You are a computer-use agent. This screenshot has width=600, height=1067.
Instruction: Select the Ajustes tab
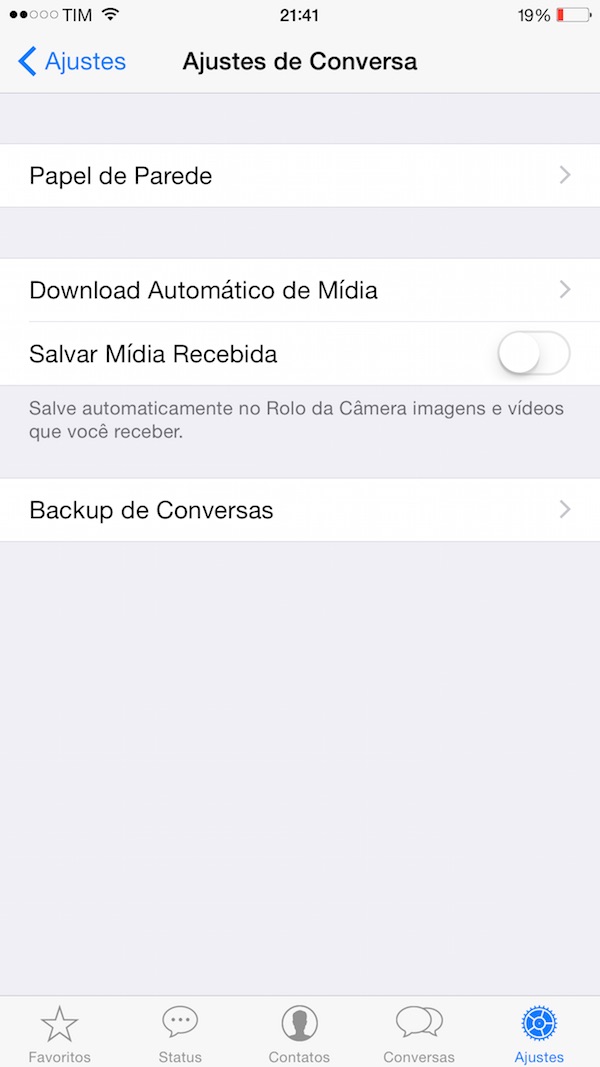[539, 1033]
